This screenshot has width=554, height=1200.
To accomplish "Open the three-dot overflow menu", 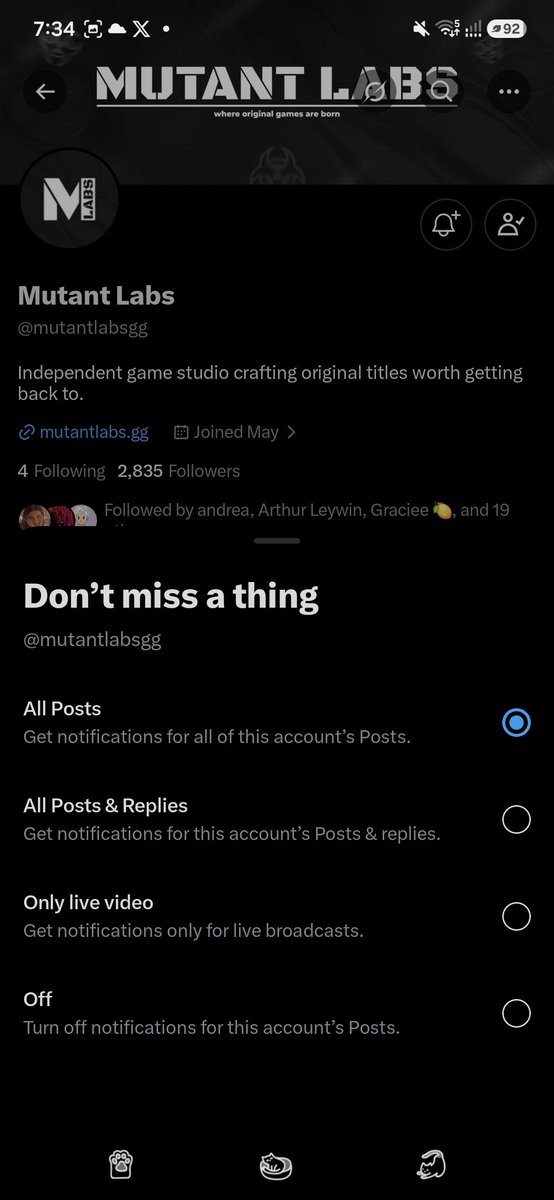I will tap(509, 92).
